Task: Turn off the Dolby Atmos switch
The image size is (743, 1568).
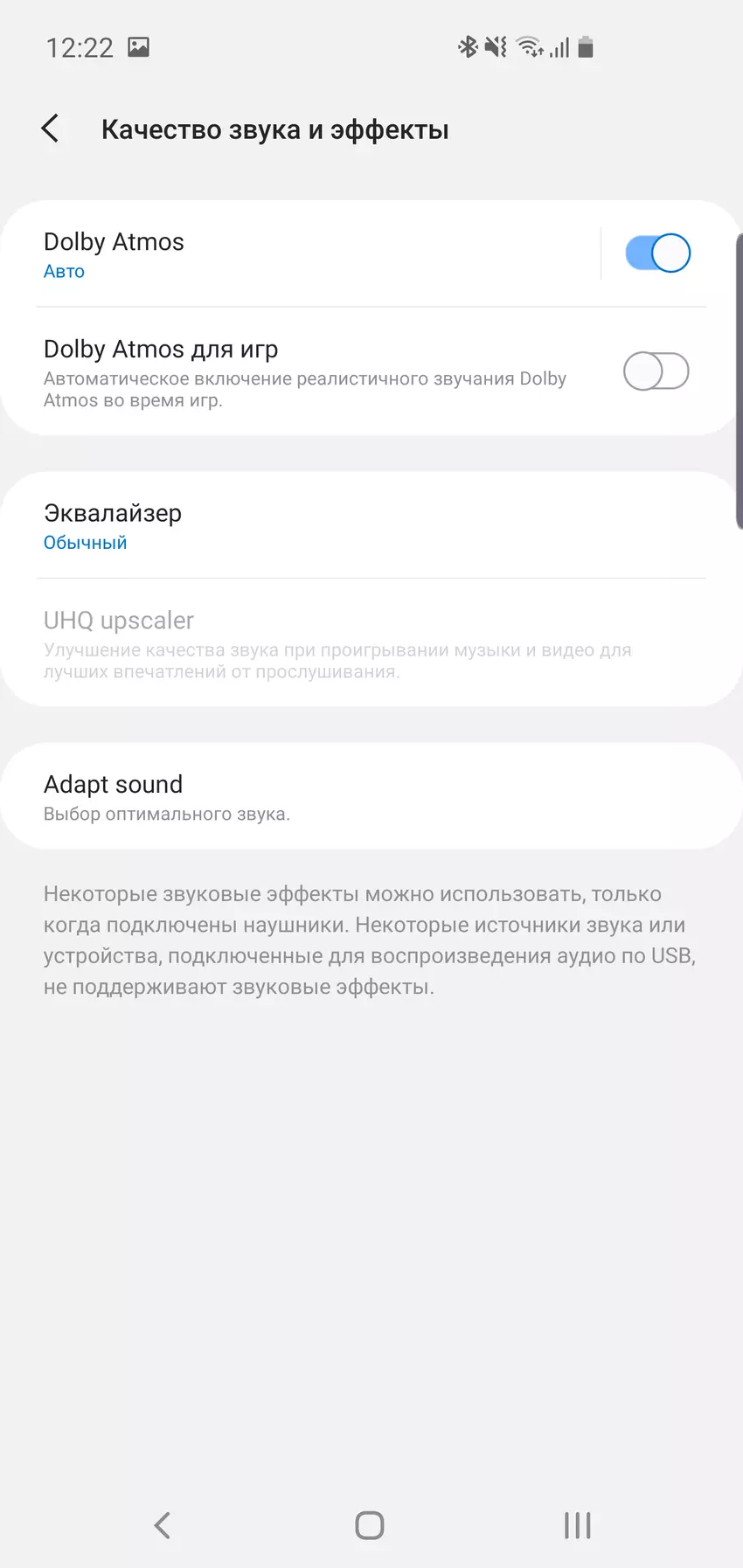Action: coord(657,253)
